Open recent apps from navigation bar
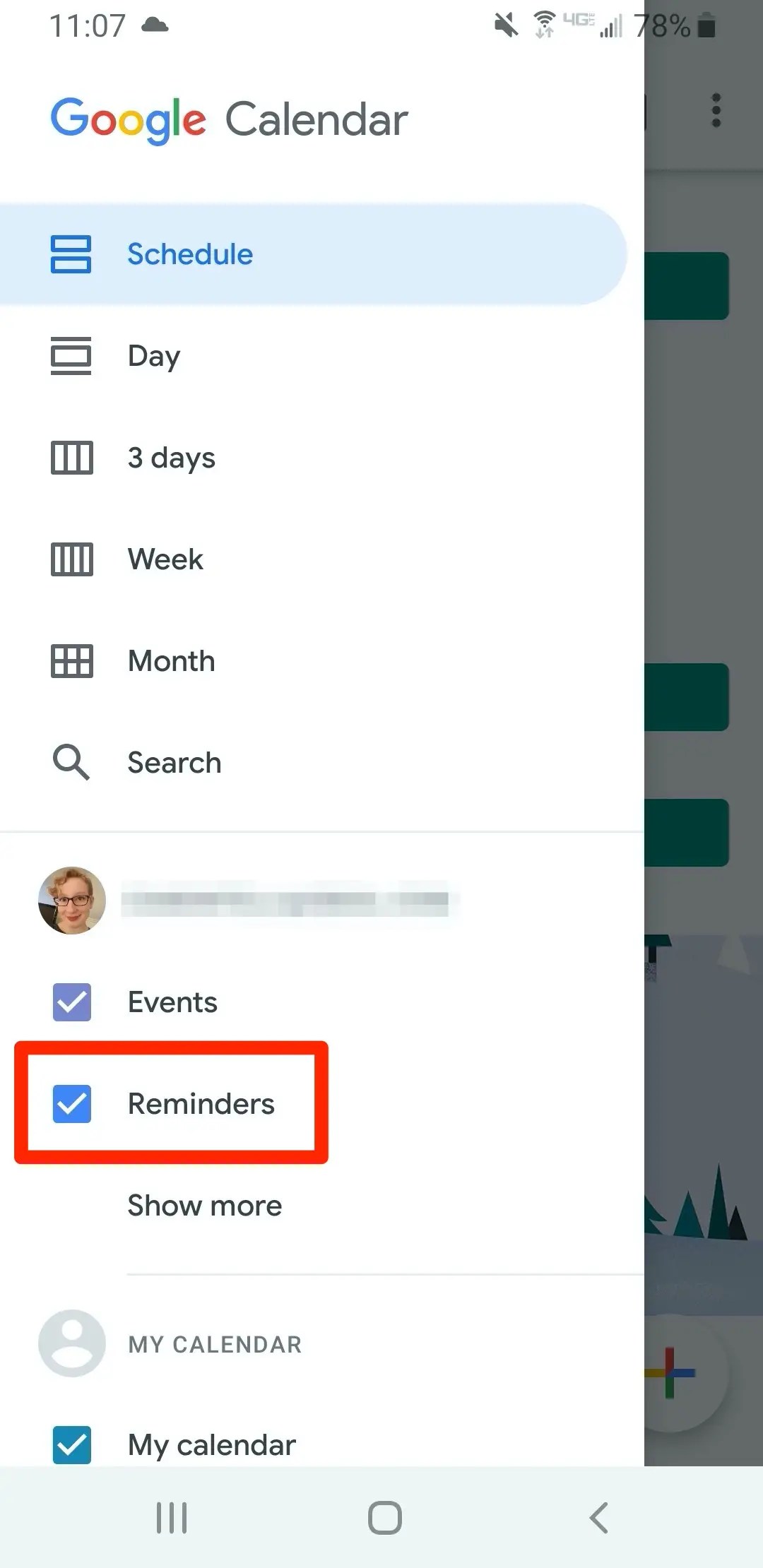The height and width of the screenshot is (1568, 763). tap(172, 1517)
